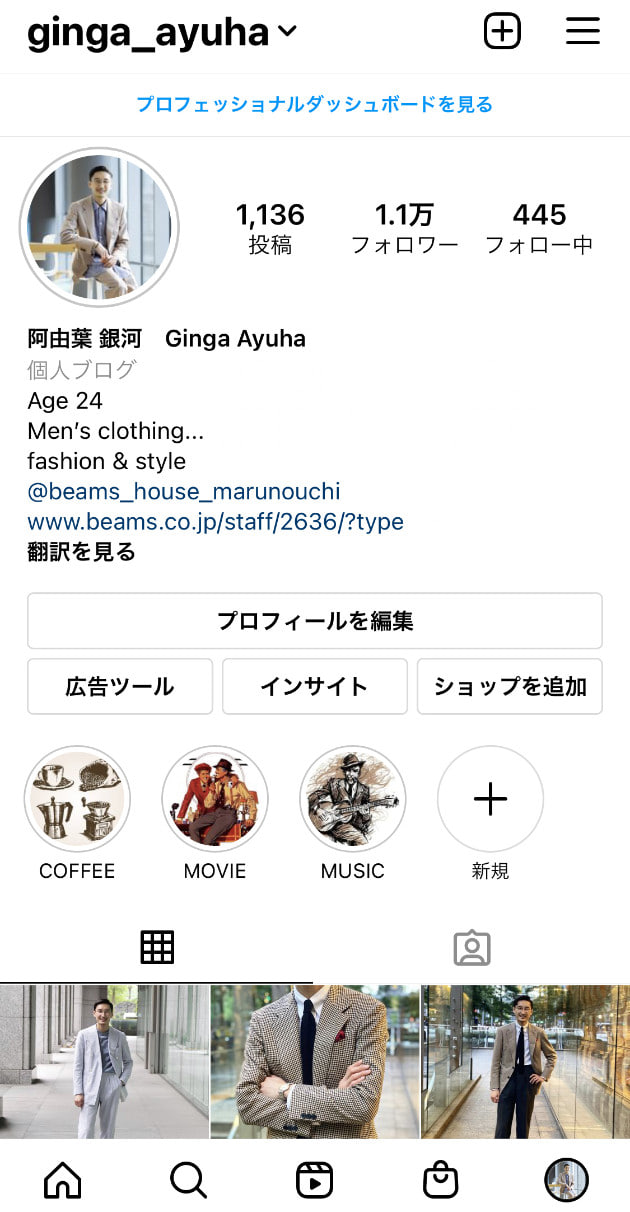The width and height of the screenshot is (630, 1212).
Task: Open the MOVIE story highlight
Action: pyautogui.click(x=215, y=799)
